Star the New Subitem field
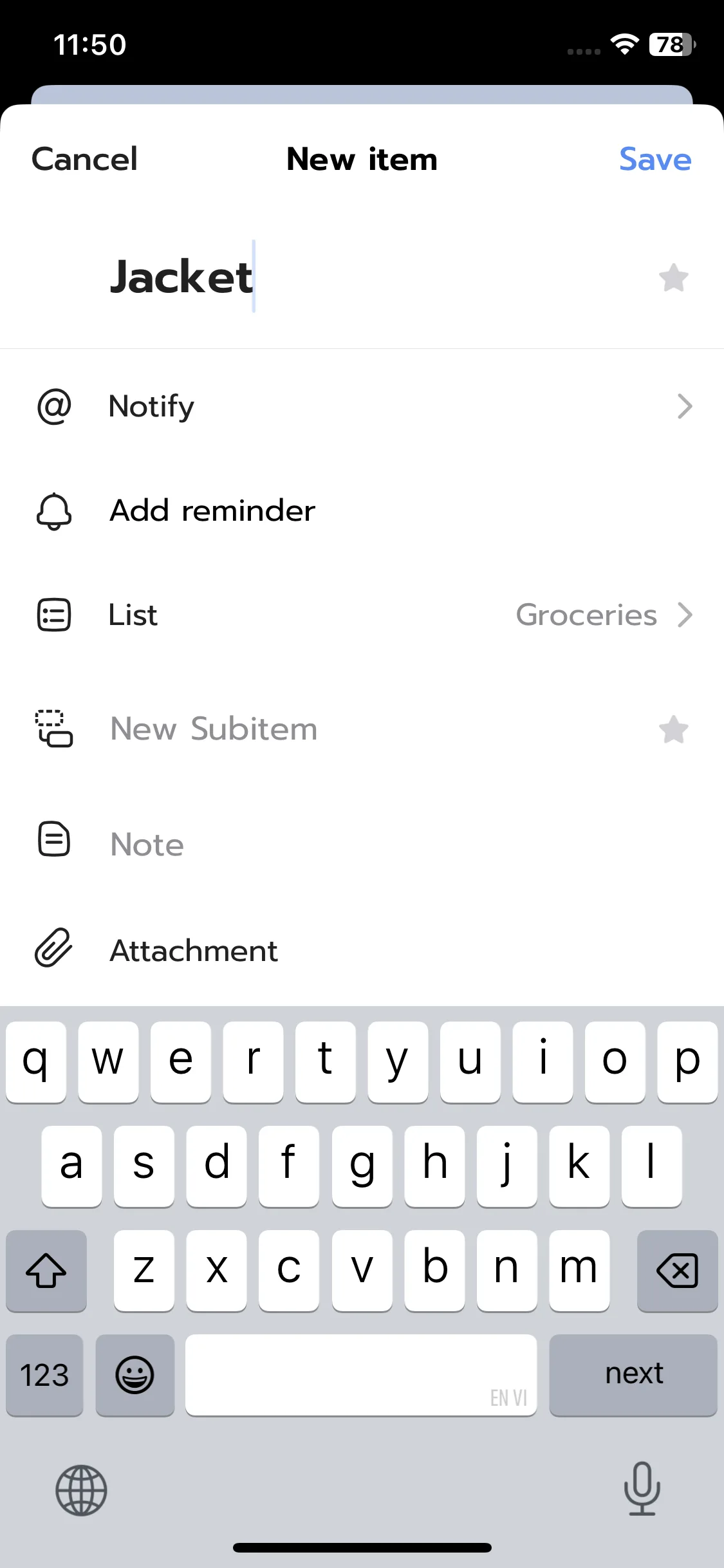This screenshot has width=724, height=1568. (673, 729)
